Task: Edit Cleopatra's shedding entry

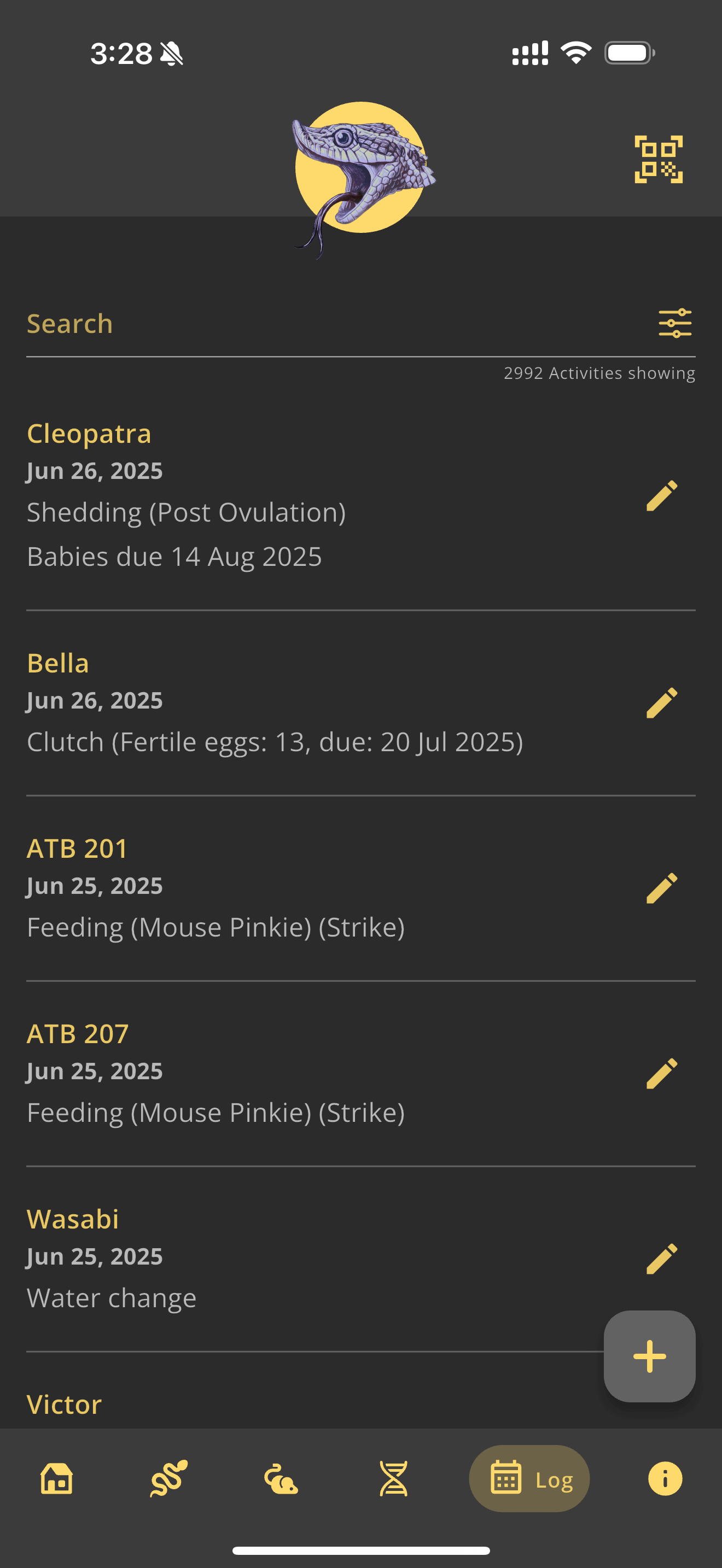Action: [x=663, y=495]
